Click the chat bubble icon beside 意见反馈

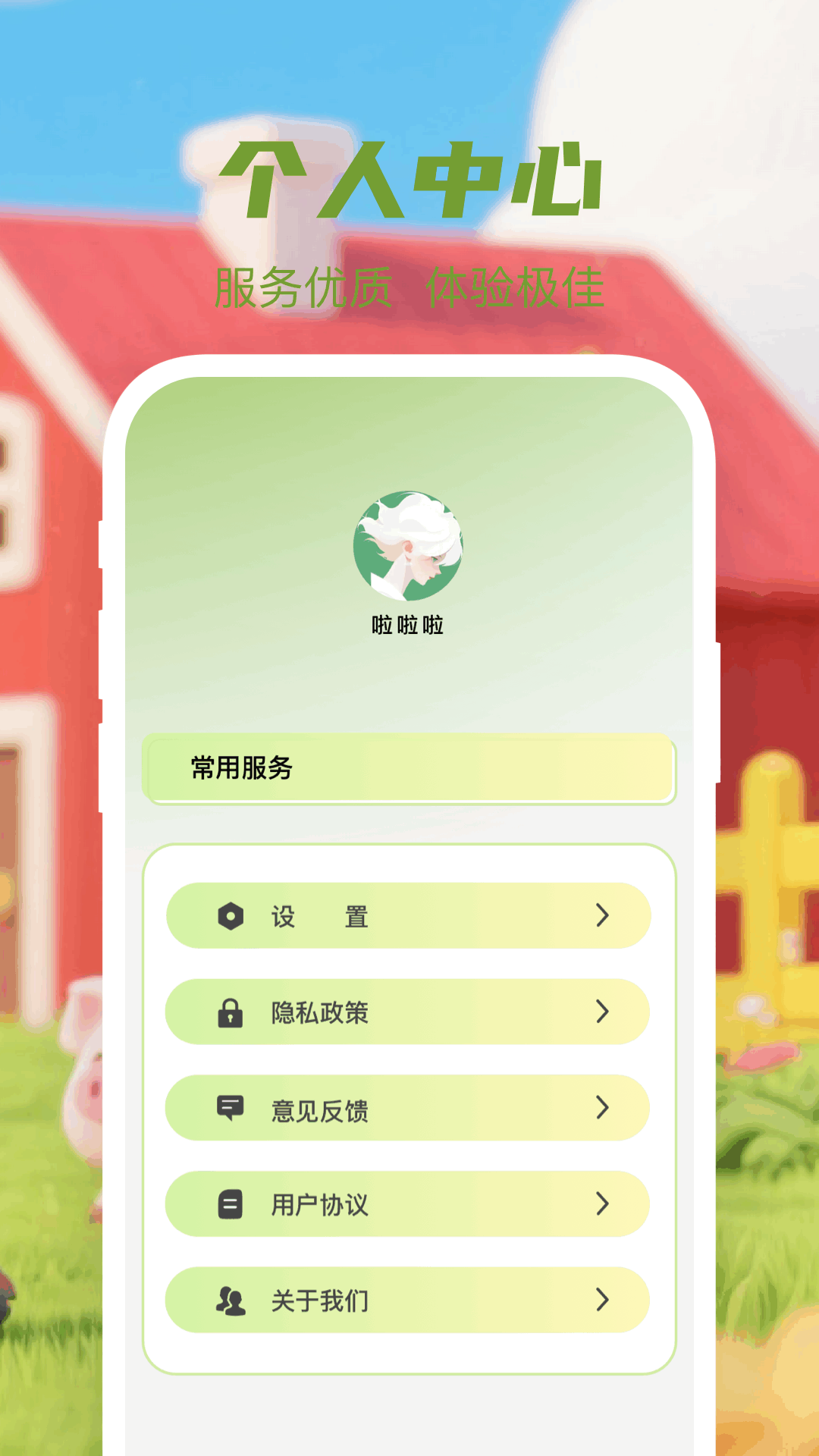231,1108
